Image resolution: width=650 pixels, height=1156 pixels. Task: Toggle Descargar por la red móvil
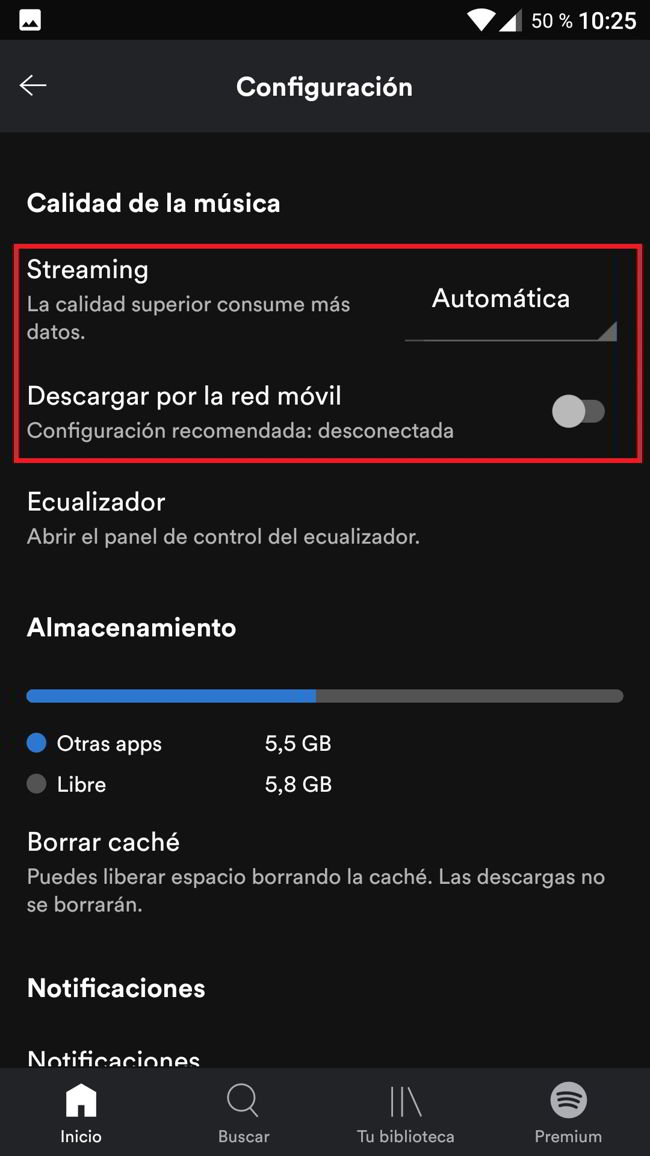pyautogui.click(x=579, y=411)
